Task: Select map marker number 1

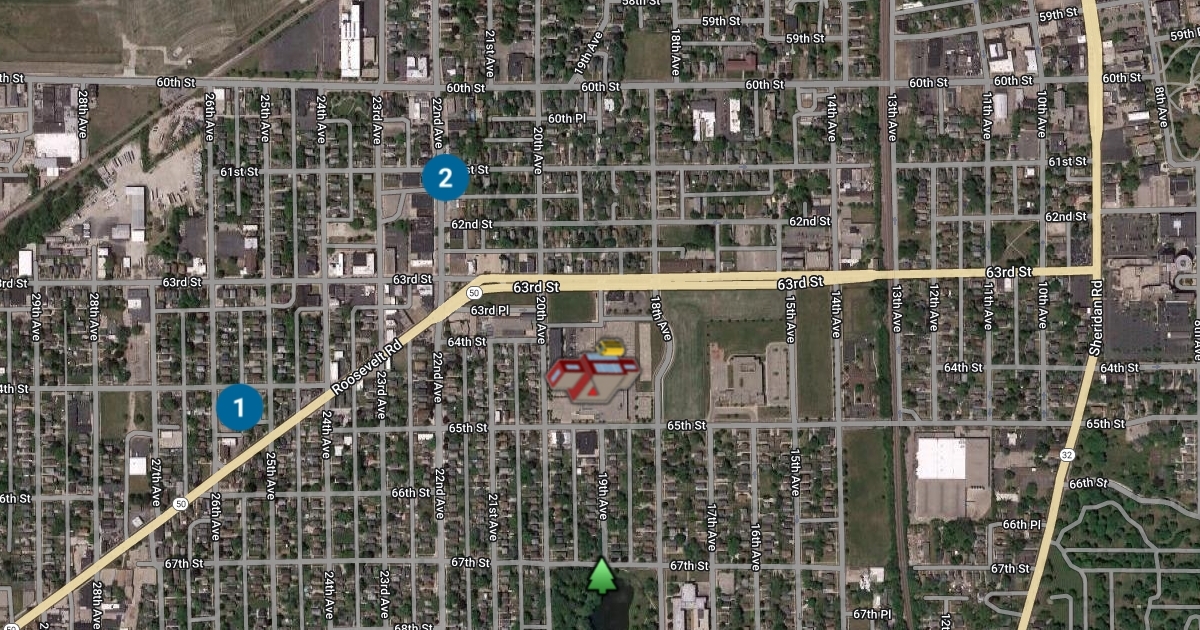Action: [239, 408]
